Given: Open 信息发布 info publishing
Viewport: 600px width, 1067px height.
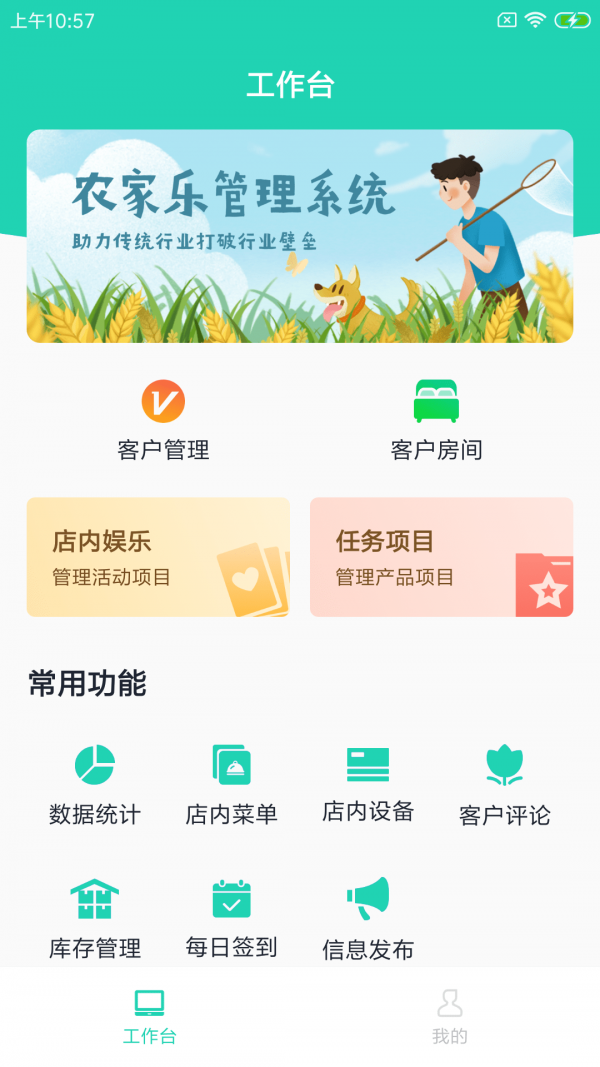Looking at the screenshot, I should [368, 918].
